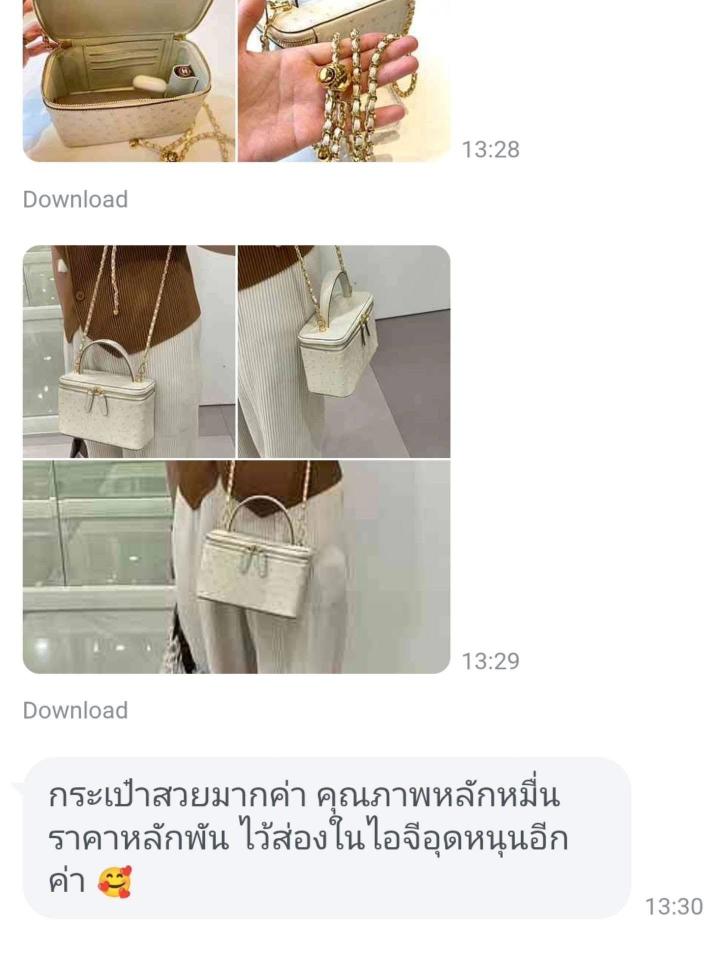The height and width of the screenshot is (960, 720).
Task: View the photo of a hand holding the chain
Action: pyautogui.click(x=344, y=80)
